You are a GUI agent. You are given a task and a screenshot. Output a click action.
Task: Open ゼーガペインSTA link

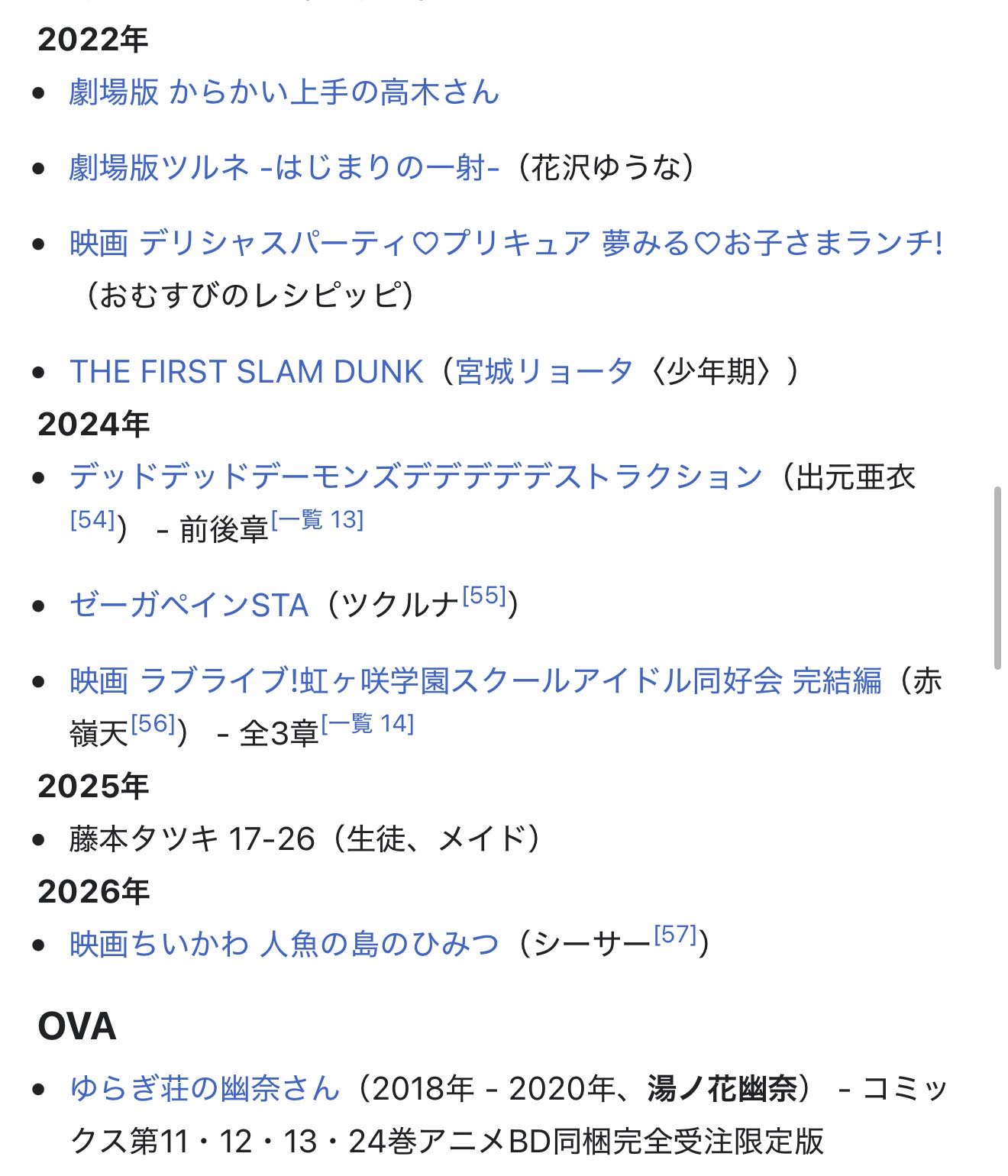189,606
